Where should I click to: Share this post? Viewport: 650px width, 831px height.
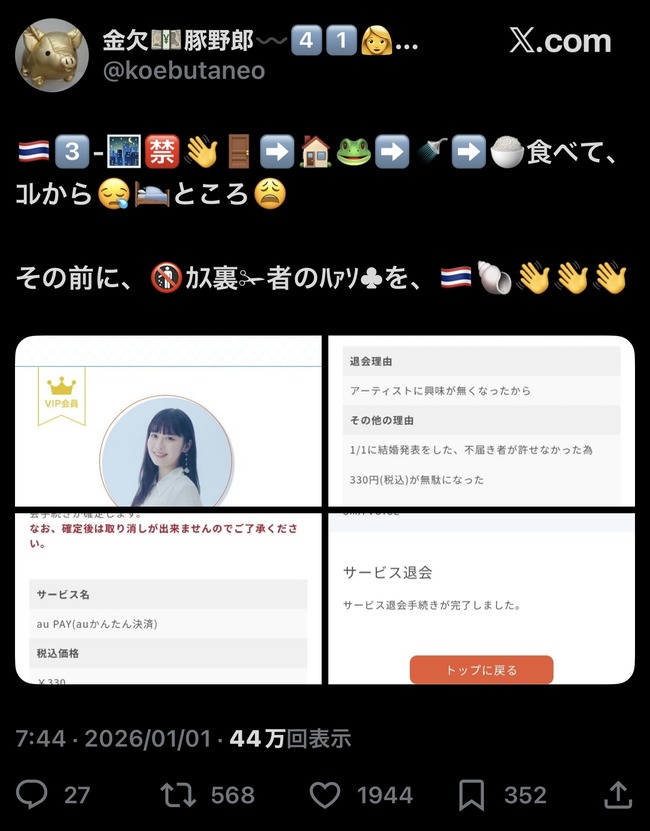618,795
